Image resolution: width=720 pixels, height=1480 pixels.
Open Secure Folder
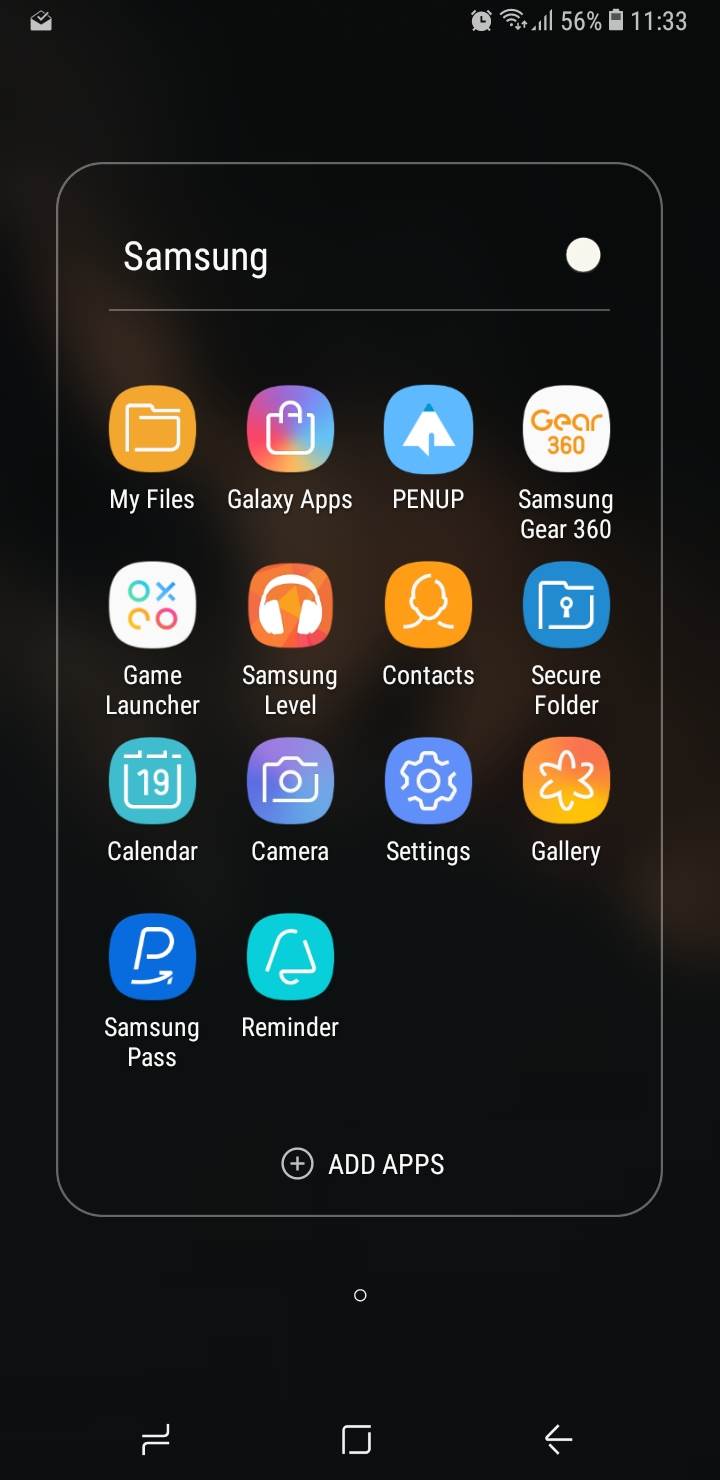pyautogui.click(x=566, y=605)
